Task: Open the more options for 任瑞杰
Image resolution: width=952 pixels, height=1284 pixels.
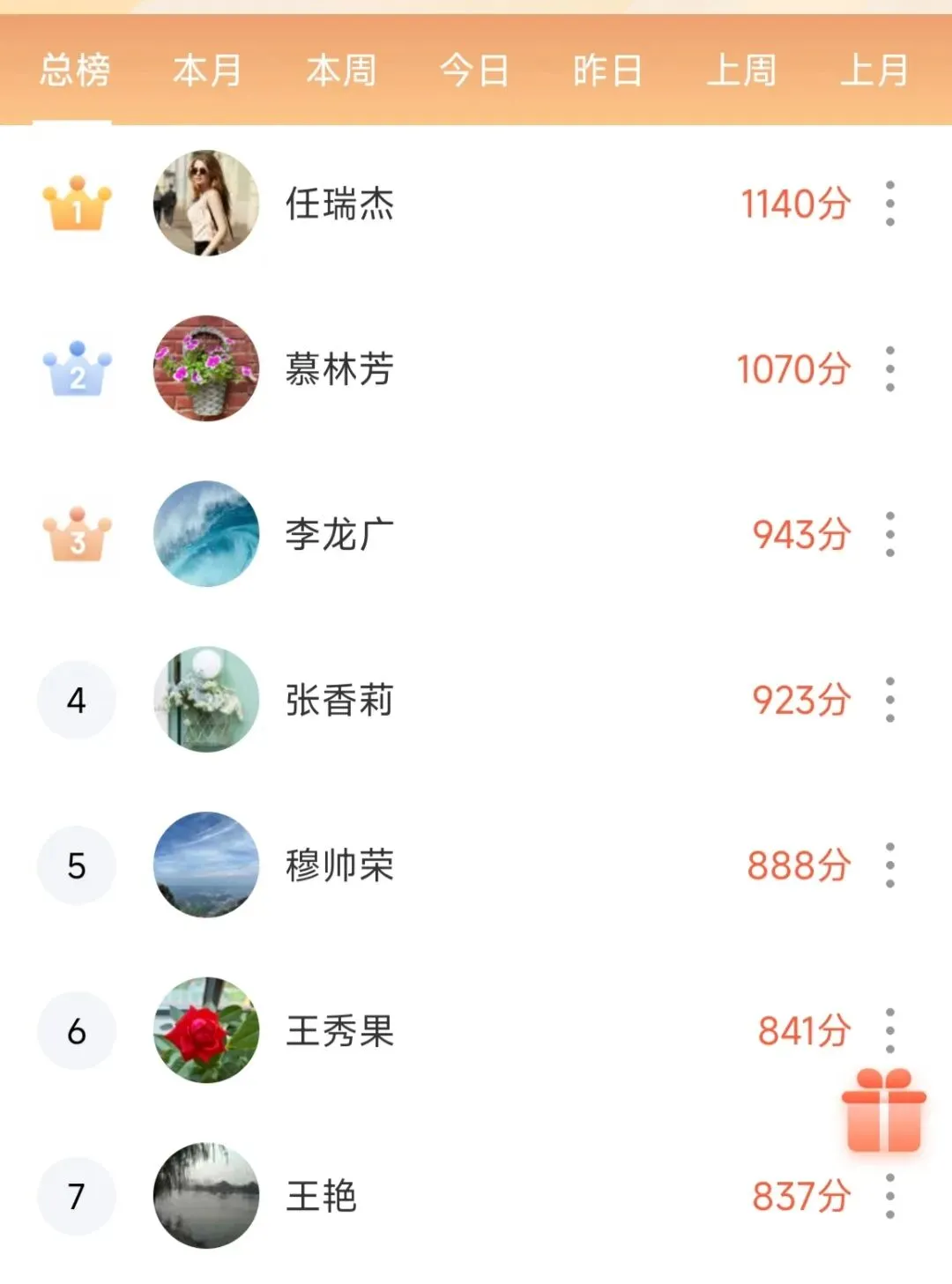Action: pos(890,204)
